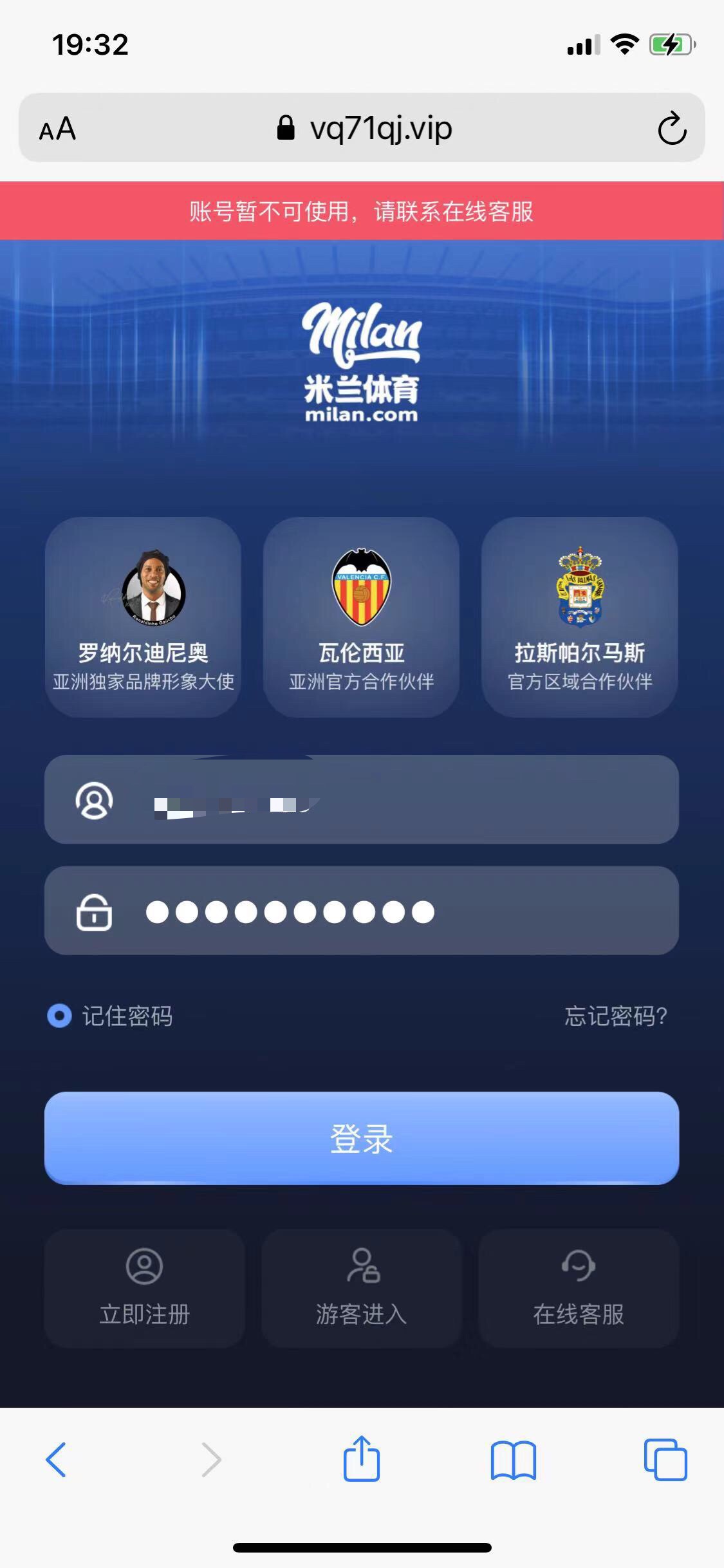Go back to the previous page
Screen dimensions: 724x1568
56,1460
